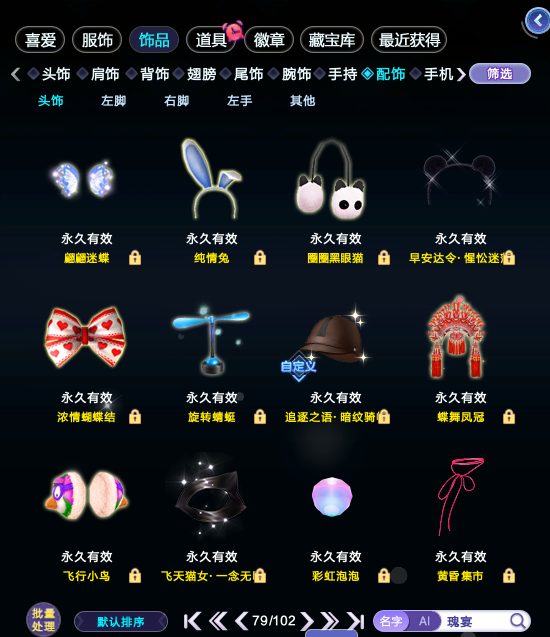
Task: Jump to the last page
Action: click(x=356, y=621)
